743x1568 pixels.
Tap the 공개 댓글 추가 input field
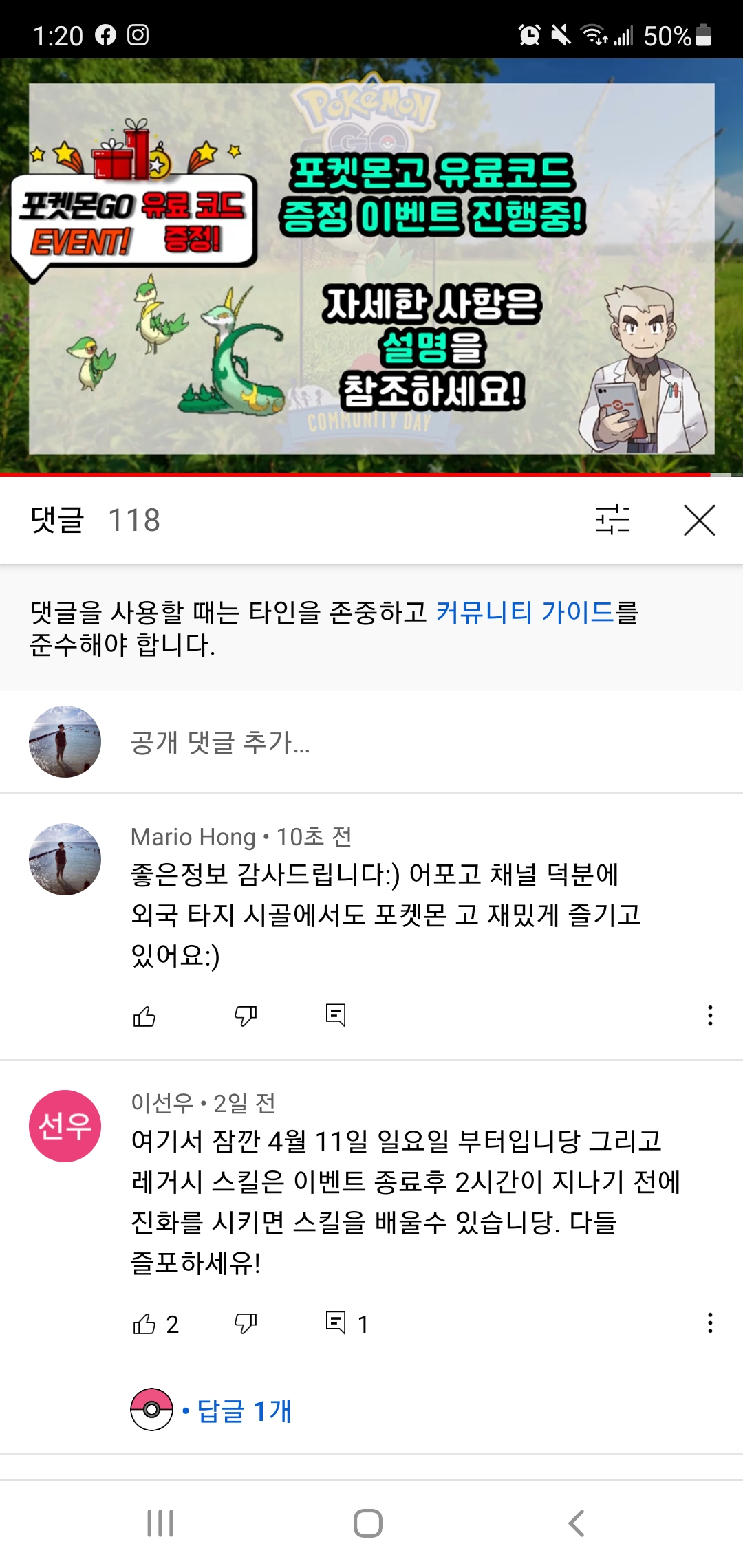coord(220,742)
